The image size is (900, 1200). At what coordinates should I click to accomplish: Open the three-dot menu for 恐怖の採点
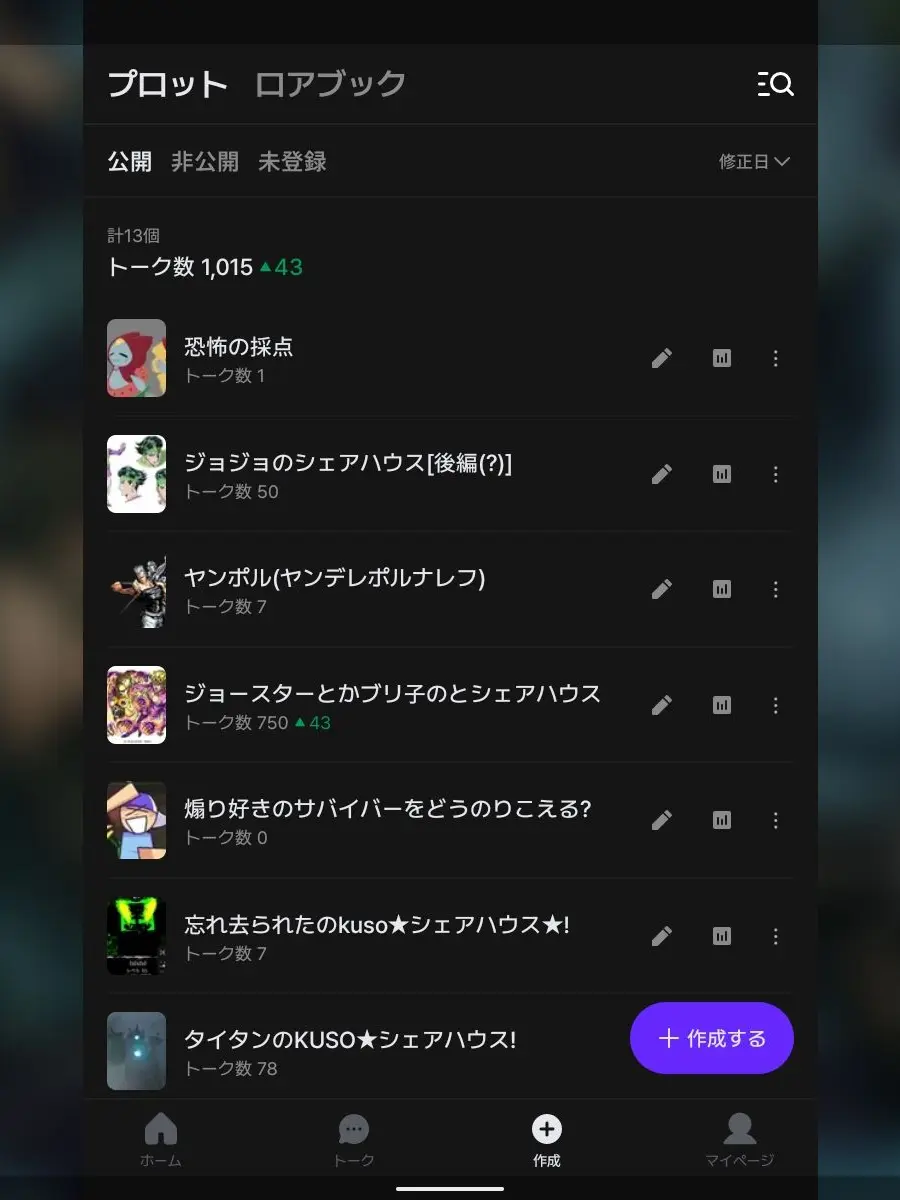(x=776, y=358)
